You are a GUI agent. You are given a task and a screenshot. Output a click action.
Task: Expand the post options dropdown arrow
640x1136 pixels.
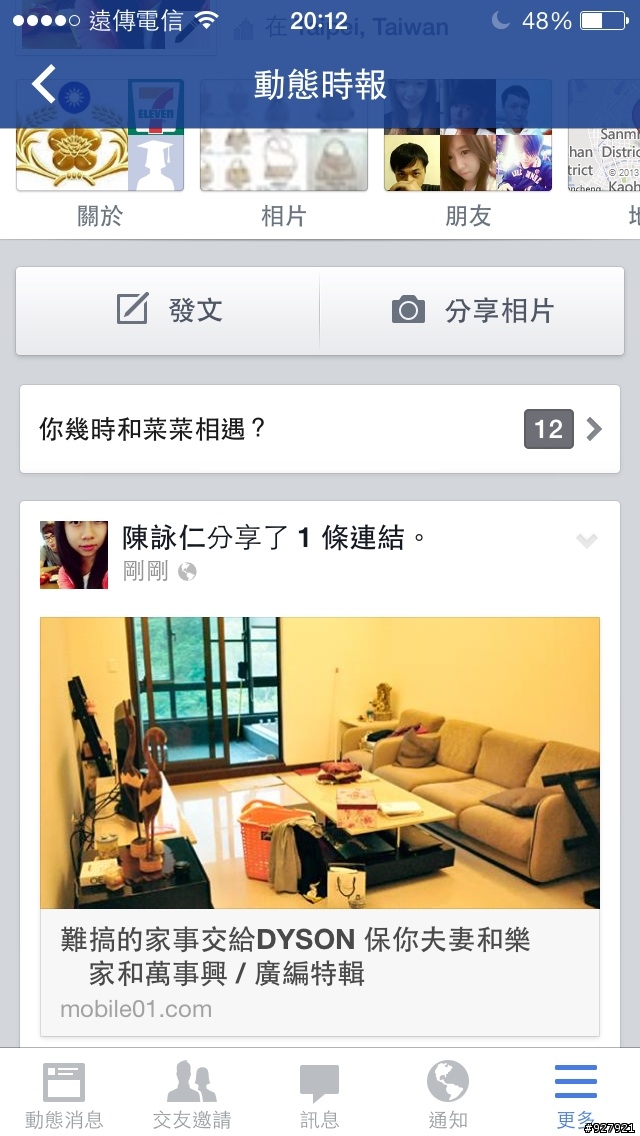click(587, 541)
